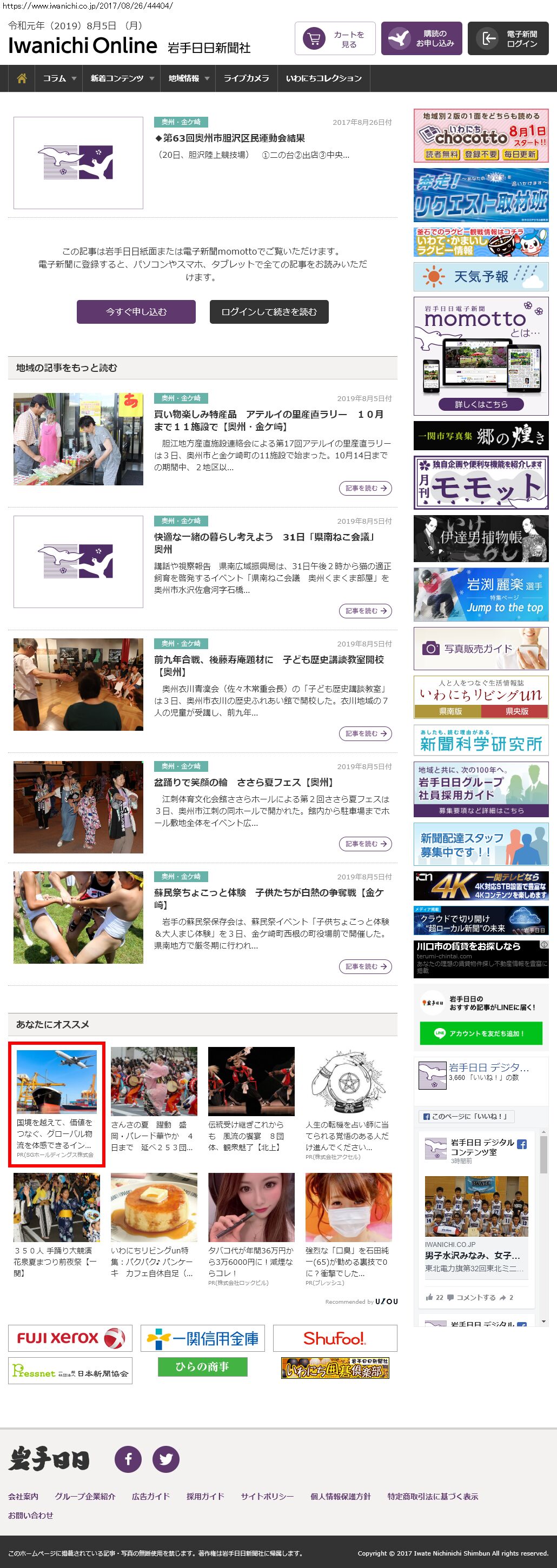Open ライブカメラ page
Viewport: 557px width, 1568px height.
point(246,78)
